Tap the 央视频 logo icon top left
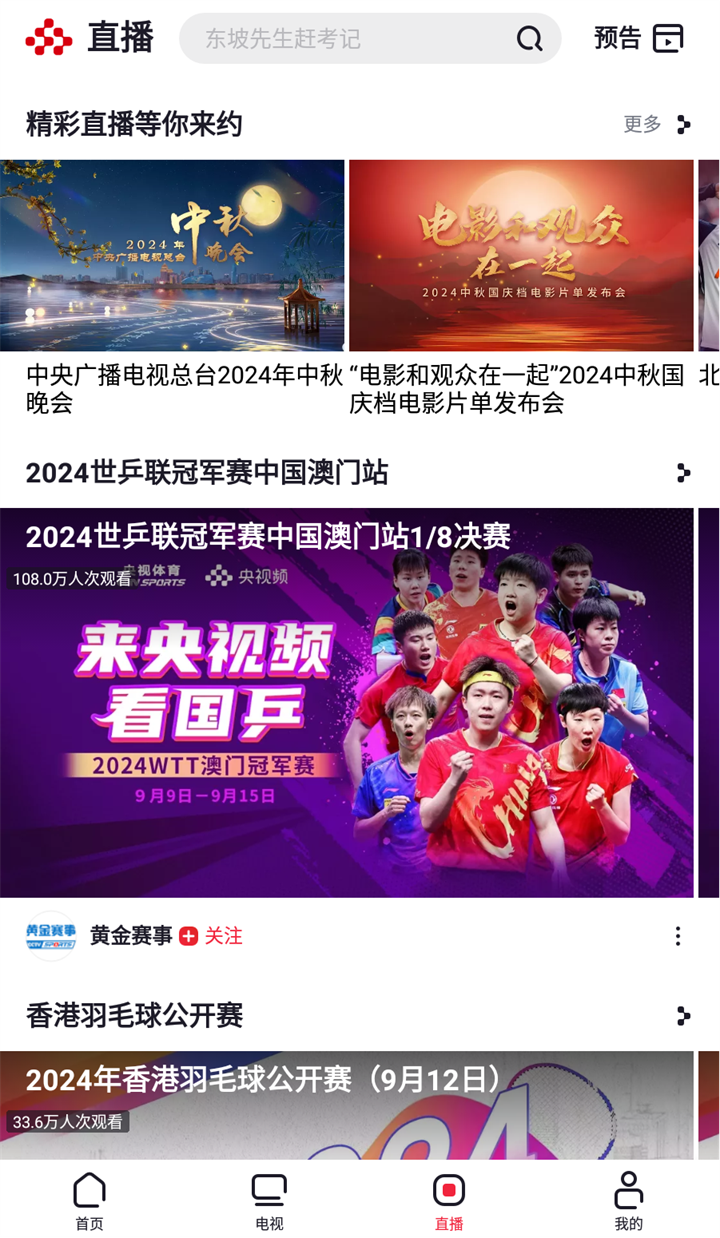 (x=44, y=37)
